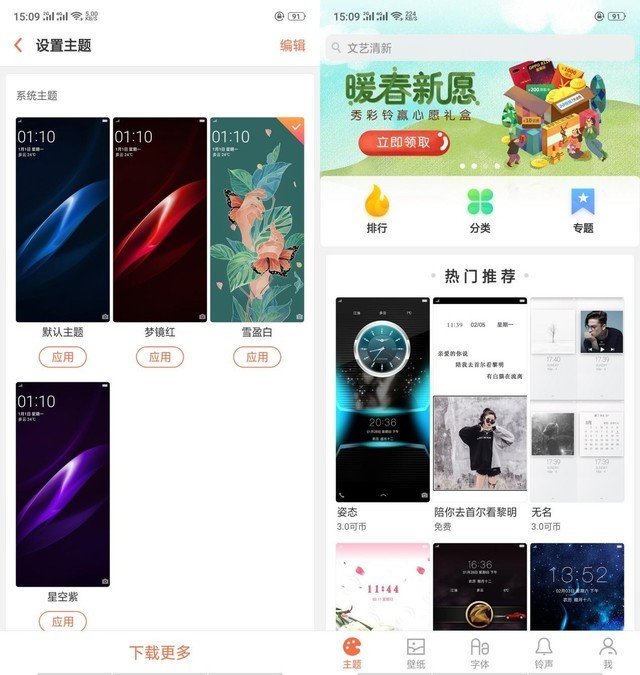This screenshot has height=675, width=640.
Task: Open the 分类 categories
Action: (480, 210)
